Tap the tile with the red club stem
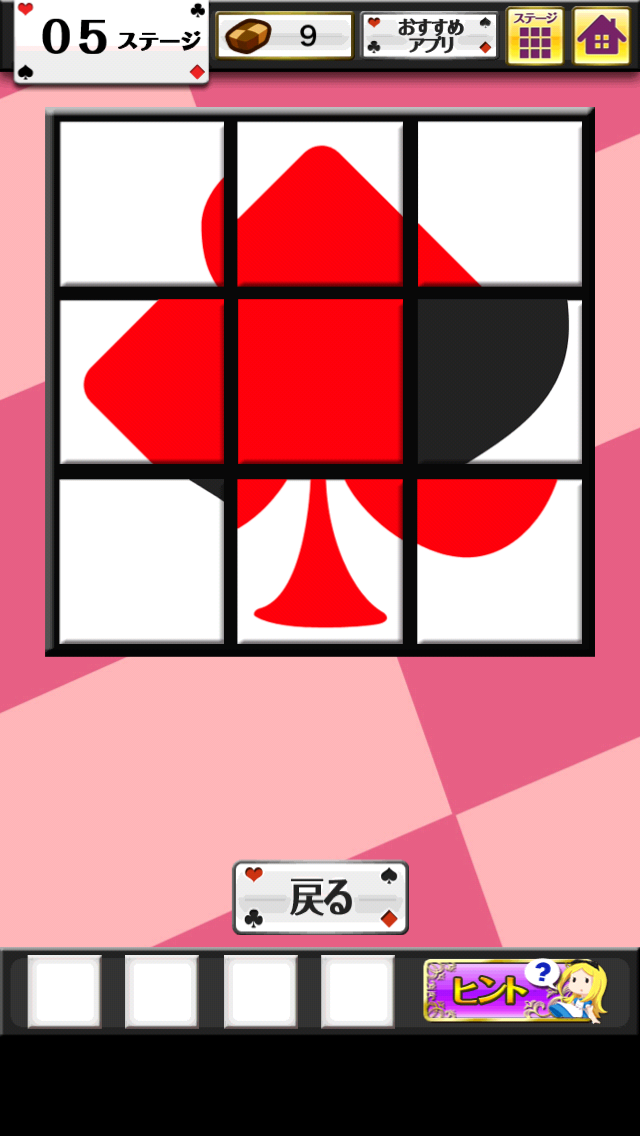The width and height of the screenshot is (640, 1136). [x=320, y=560]
